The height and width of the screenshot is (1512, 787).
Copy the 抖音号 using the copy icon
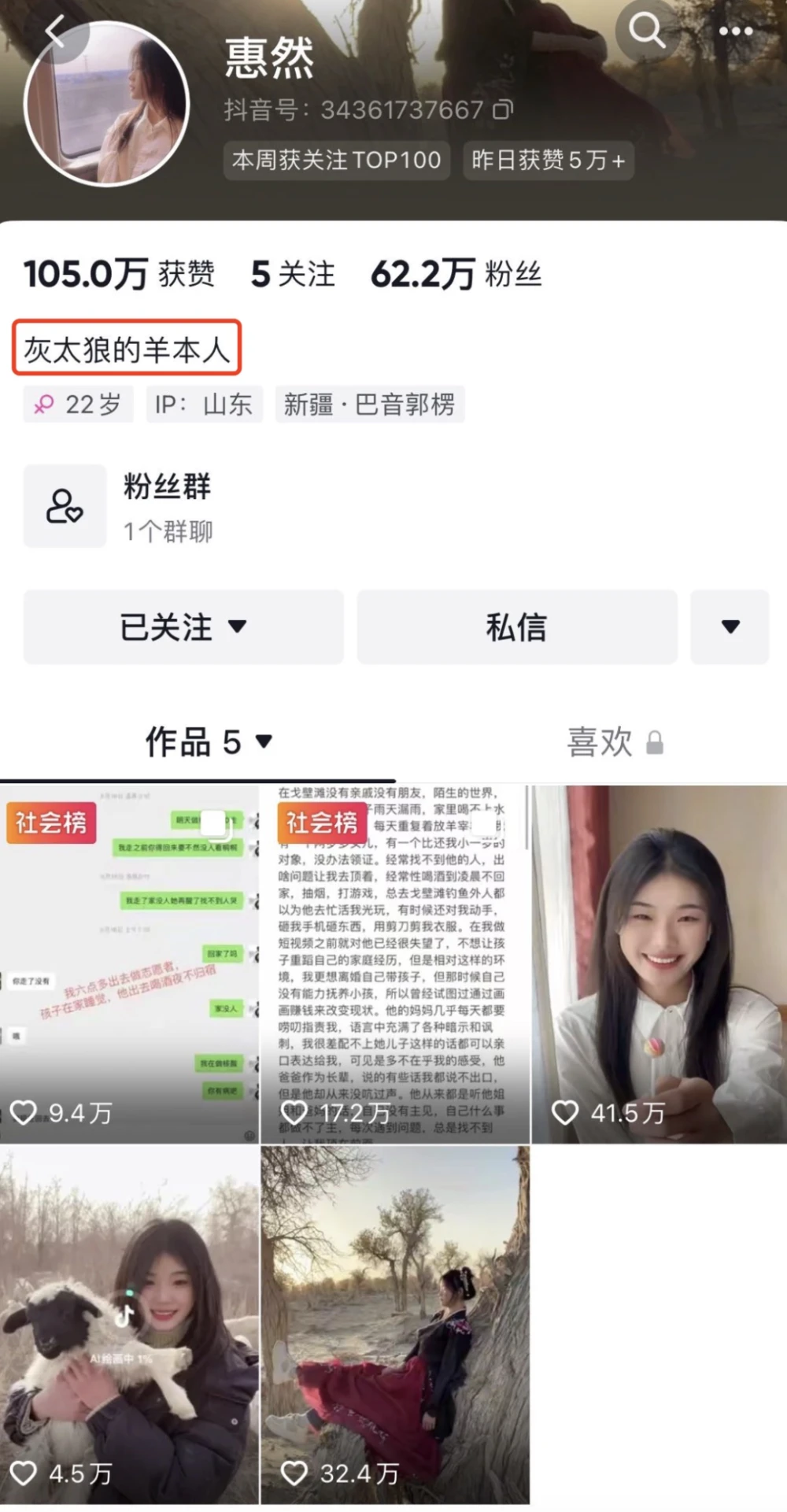pos(503,109)
